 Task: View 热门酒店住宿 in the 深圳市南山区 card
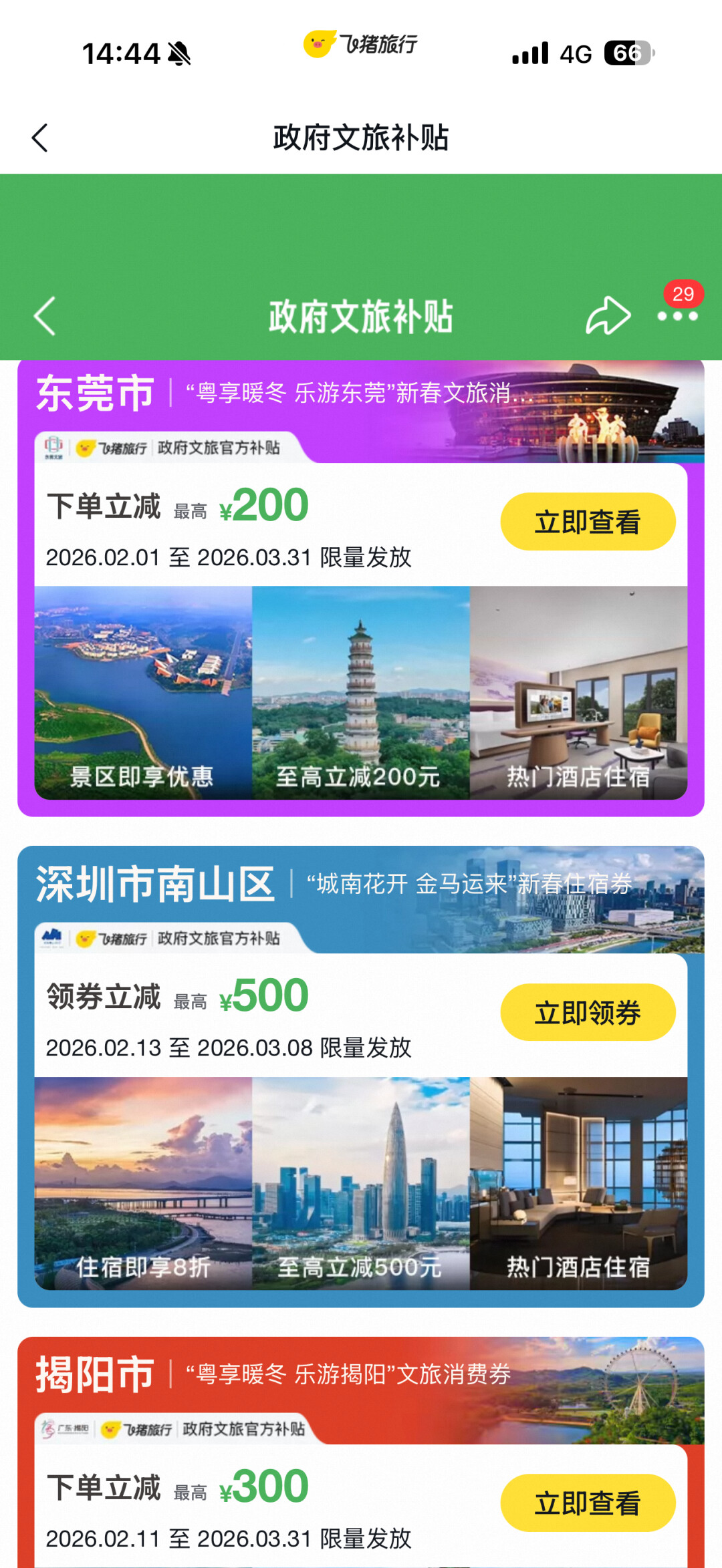click(578, 1183)
